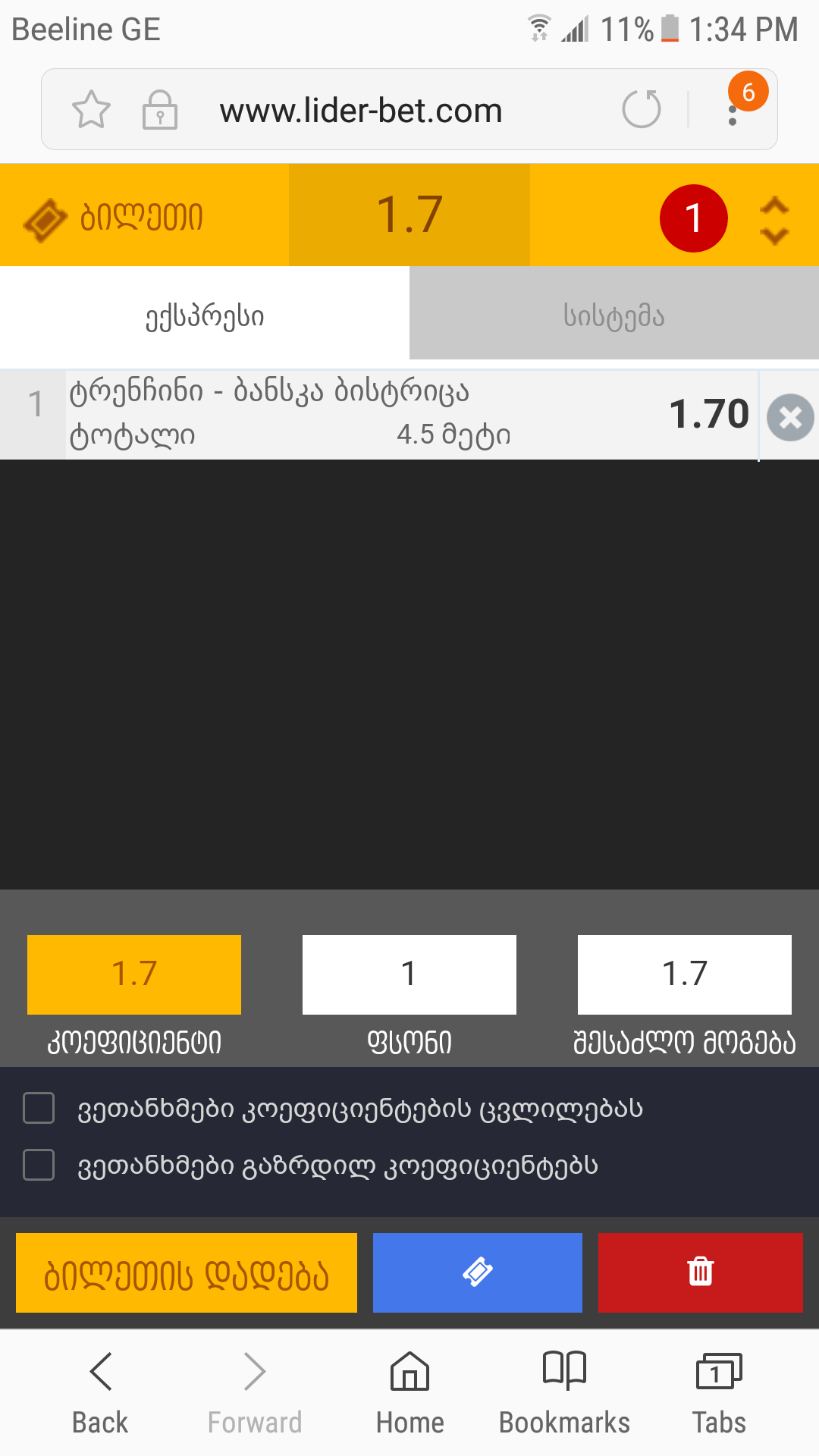
Task: Click the red circle showing 1 selection
Action: pyautogui.click(x=695, y=218)
